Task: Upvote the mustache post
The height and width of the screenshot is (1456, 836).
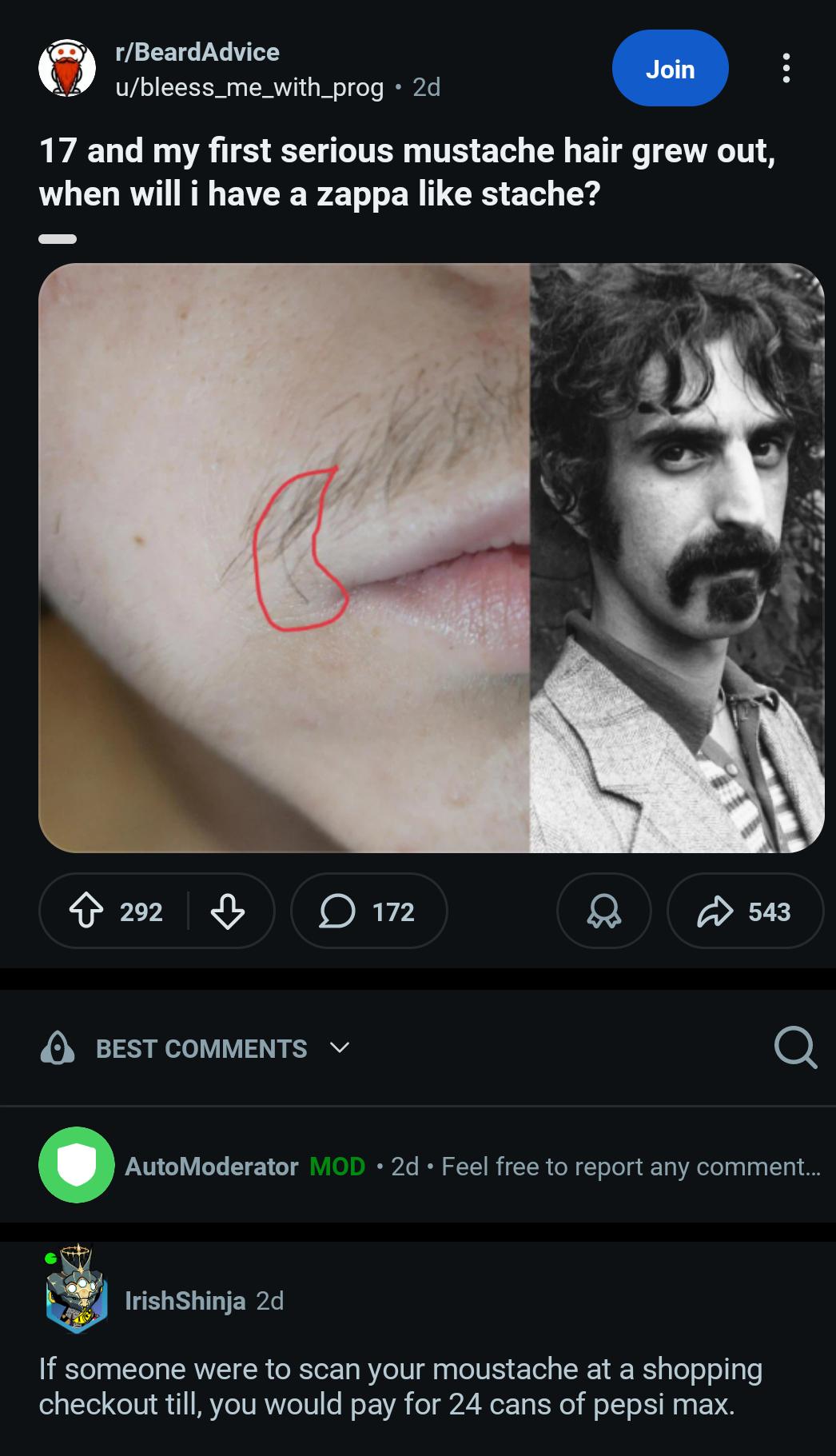Action: pos(86,911)
